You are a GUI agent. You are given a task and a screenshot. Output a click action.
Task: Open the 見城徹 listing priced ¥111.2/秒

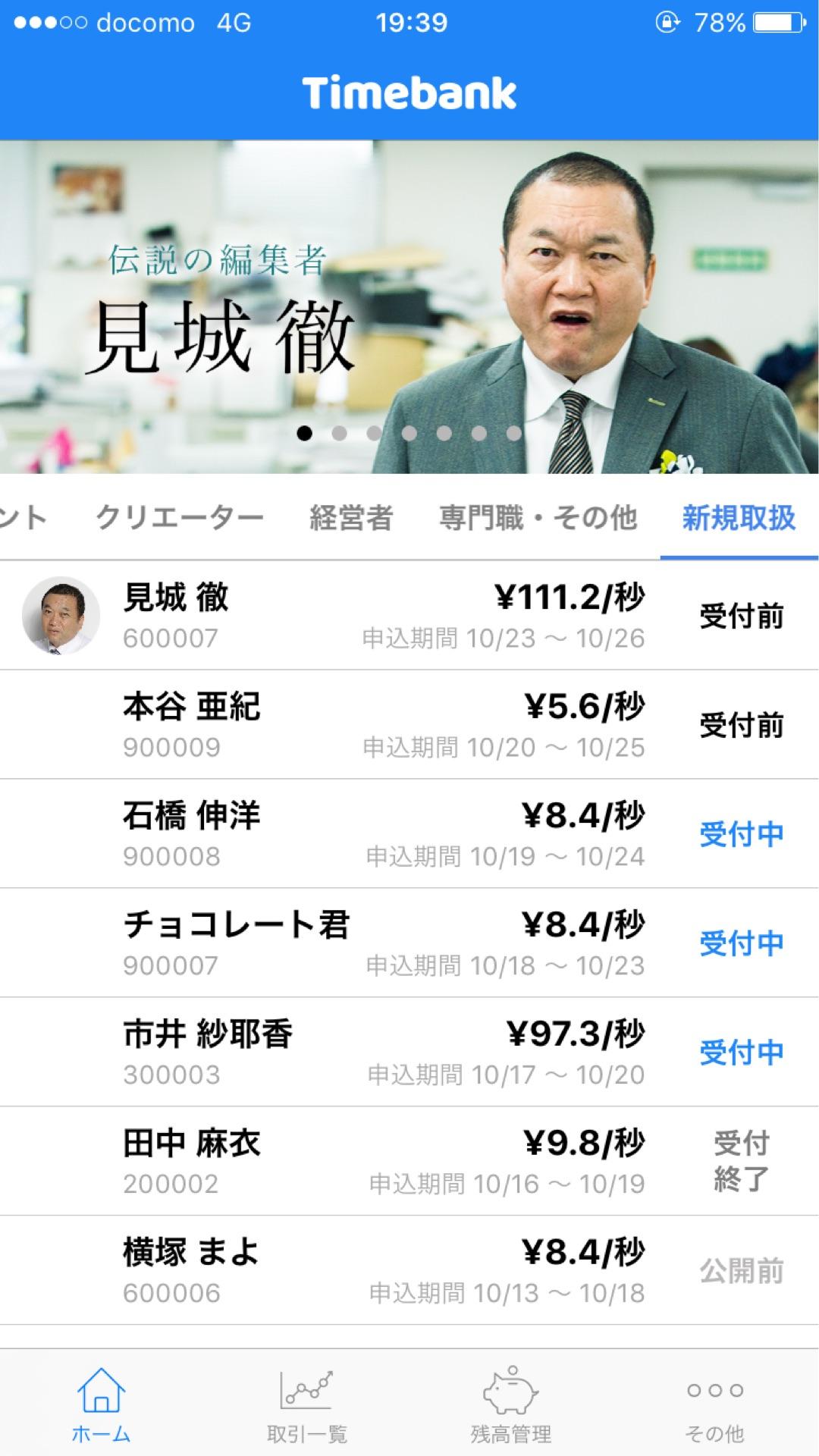coord(409,616)
